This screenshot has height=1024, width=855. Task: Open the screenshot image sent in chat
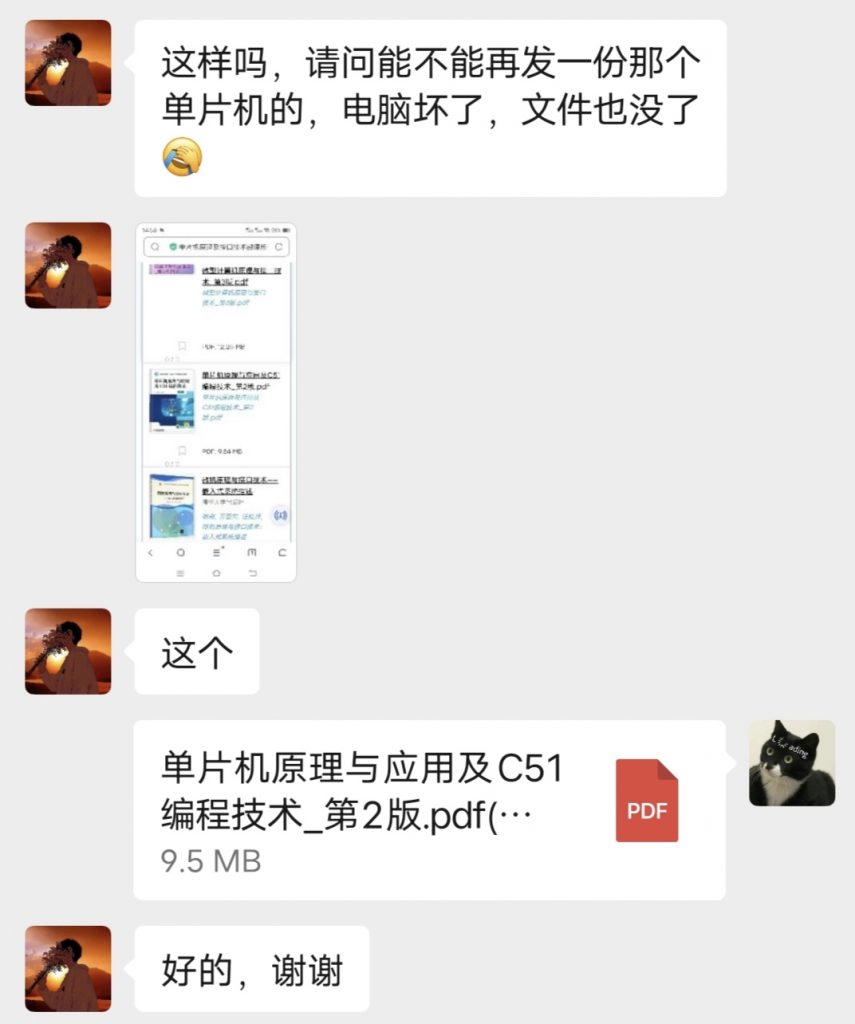pyautogui.click(x=216, y=402)
